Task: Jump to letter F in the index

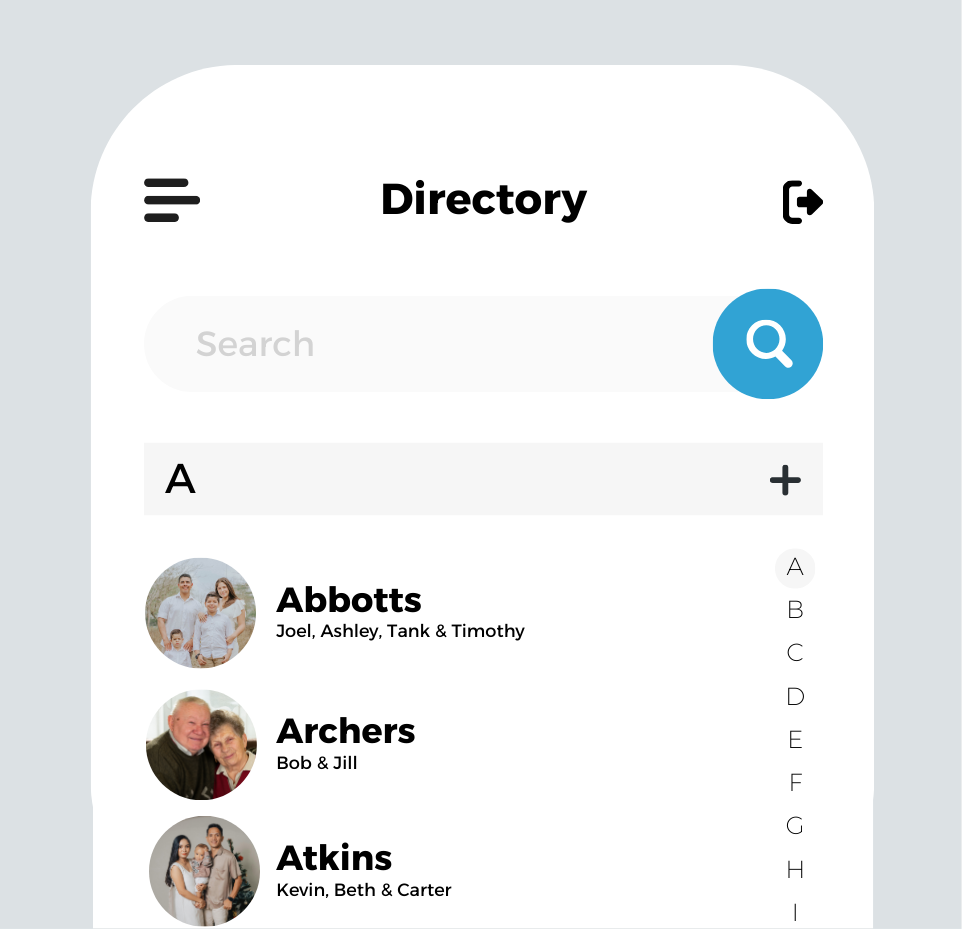Action: [x=795, y=783]
